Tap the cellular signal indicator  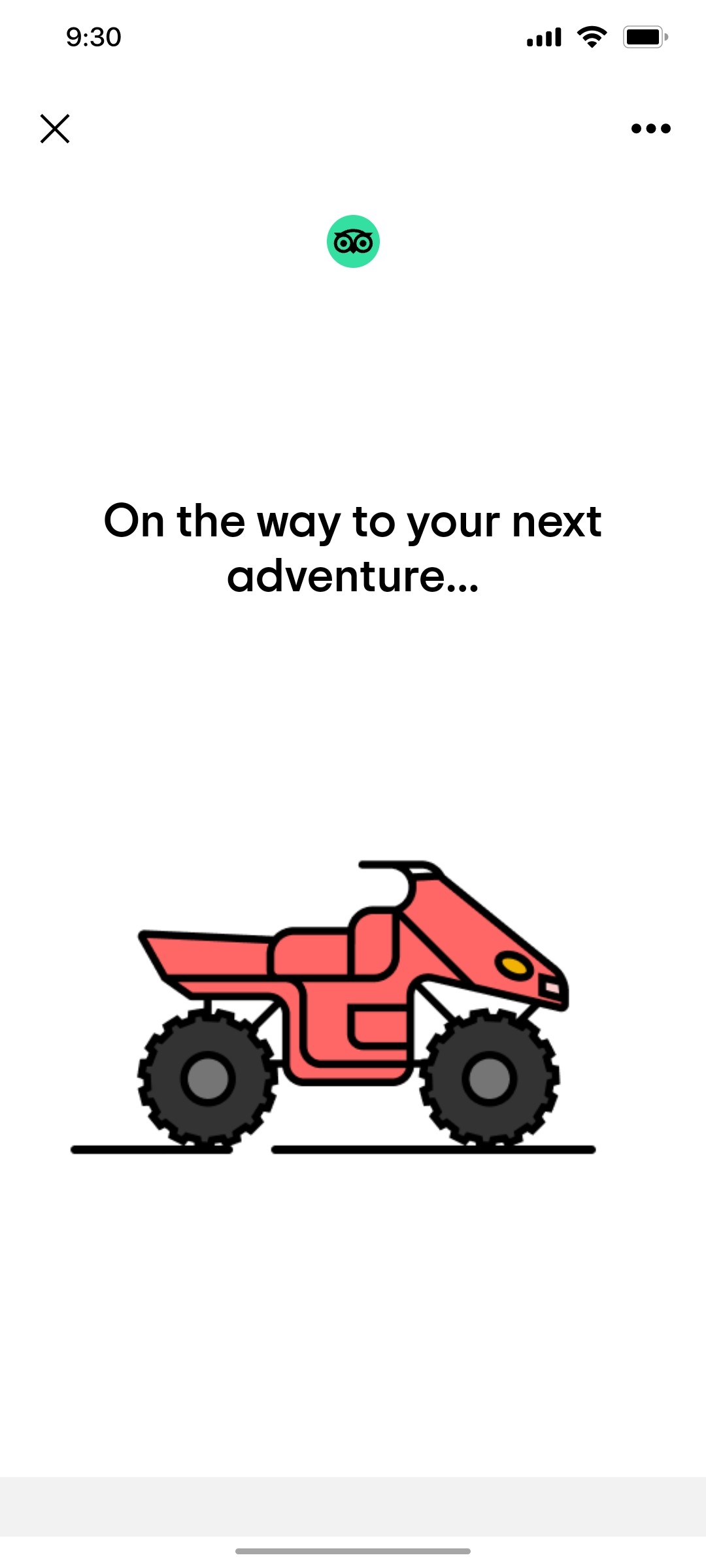[x=545, y=37]
